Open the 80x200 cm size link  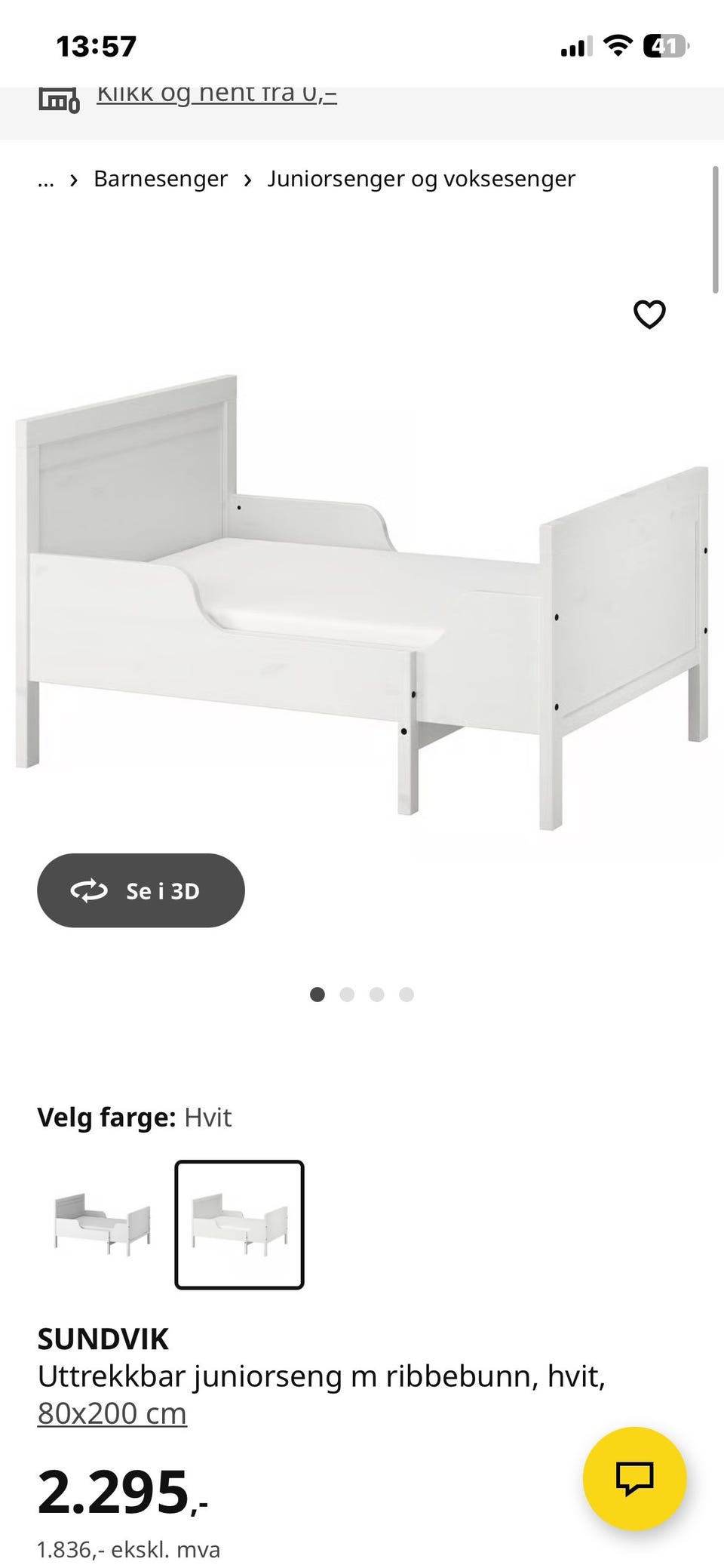112,1413
